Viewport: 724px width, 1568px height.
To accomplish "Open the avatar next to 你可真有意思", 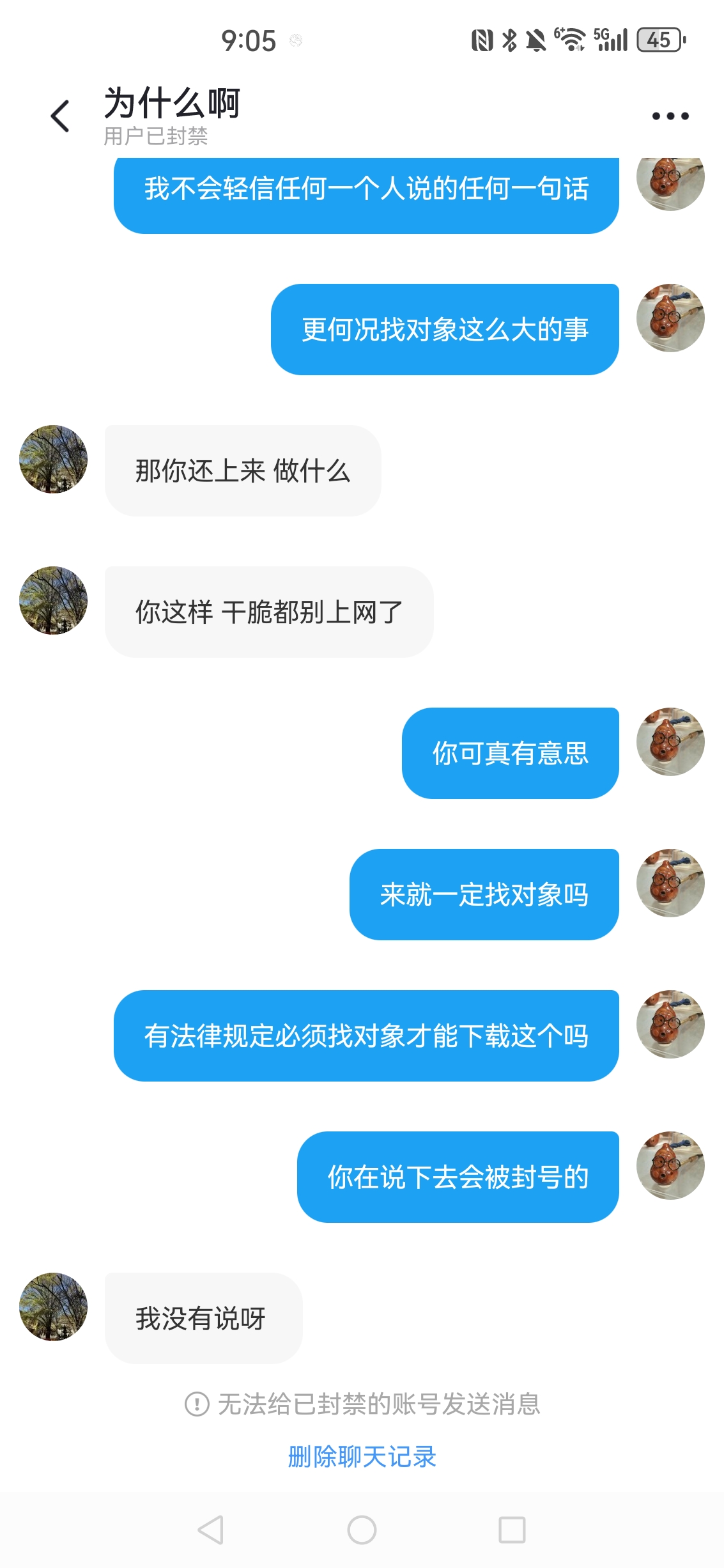I will click(670, 741).
